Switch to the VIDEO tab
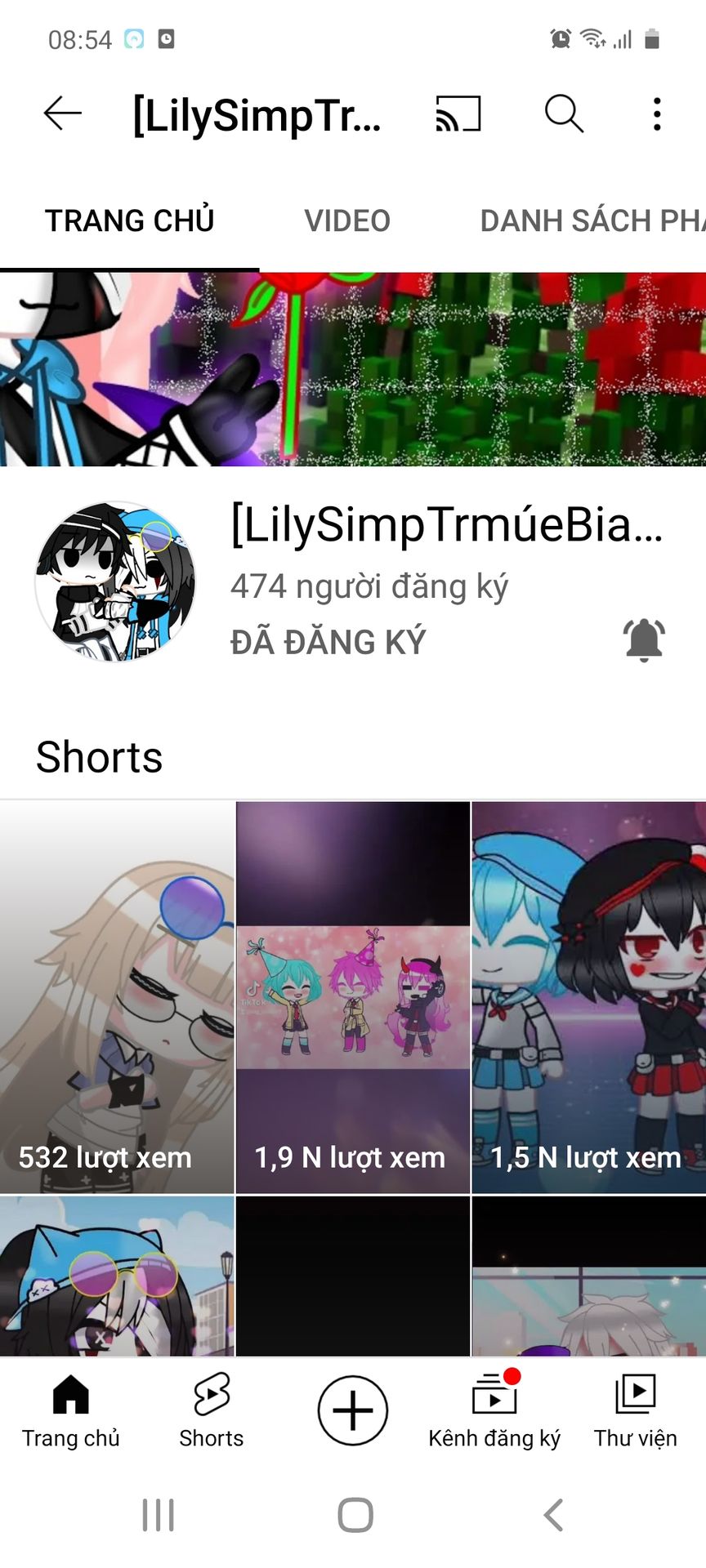 tap(347, 220)
